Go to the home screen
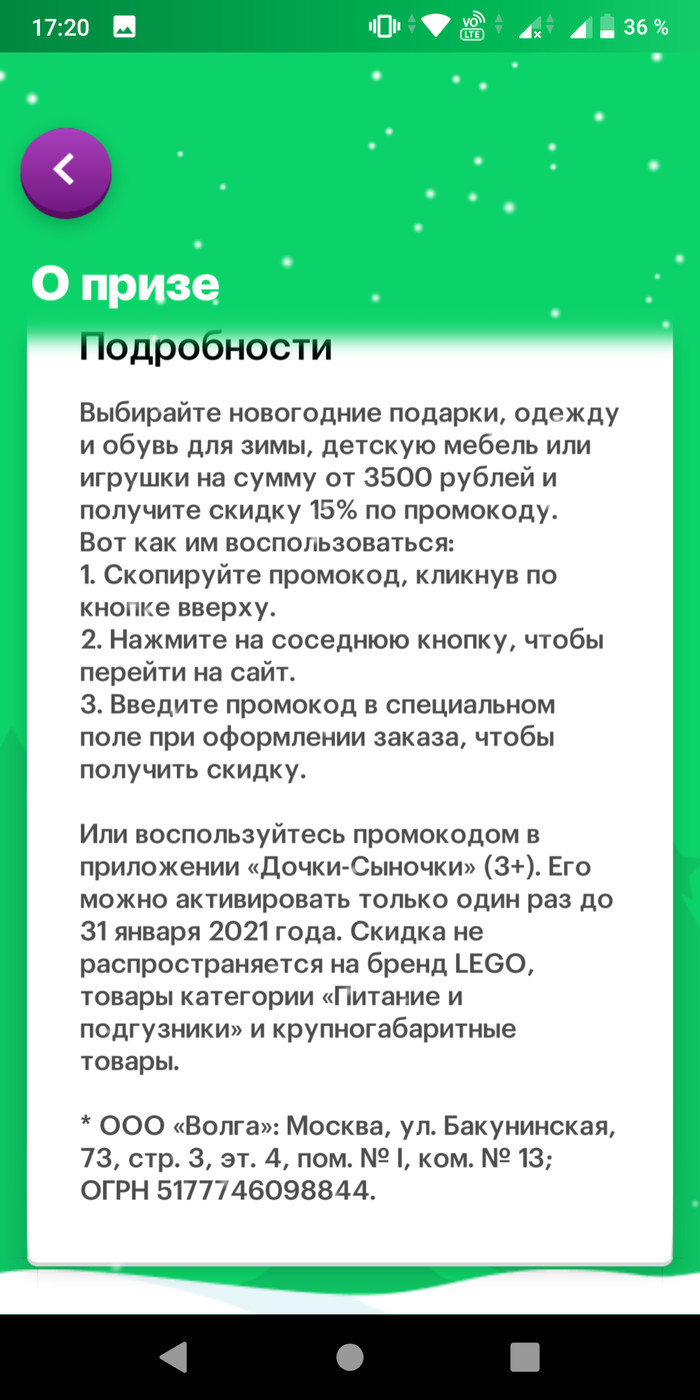 point(349,1356)
